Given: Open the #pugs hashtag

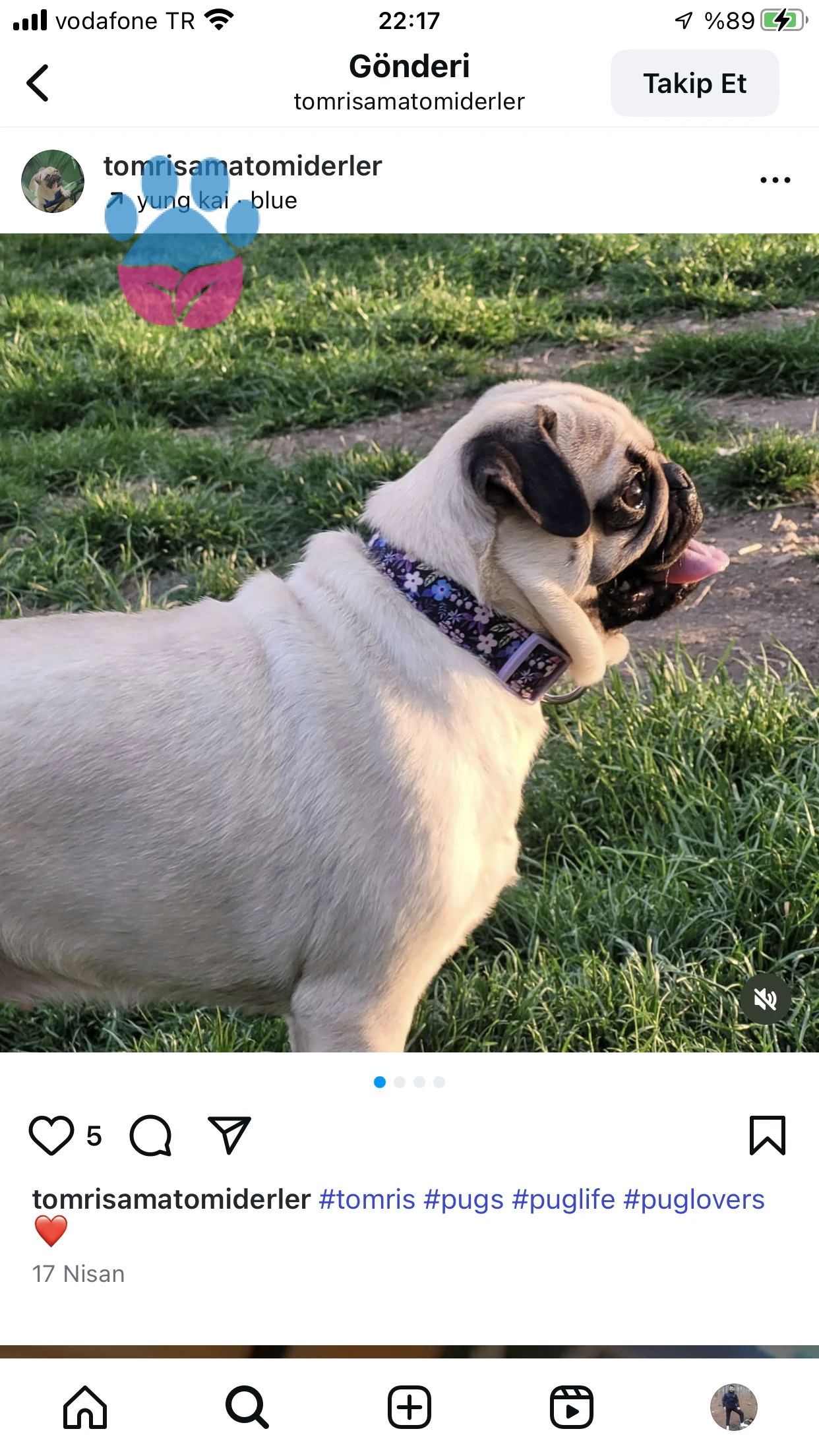Looking at the screenshot, I should click(x=464, y=1200).
